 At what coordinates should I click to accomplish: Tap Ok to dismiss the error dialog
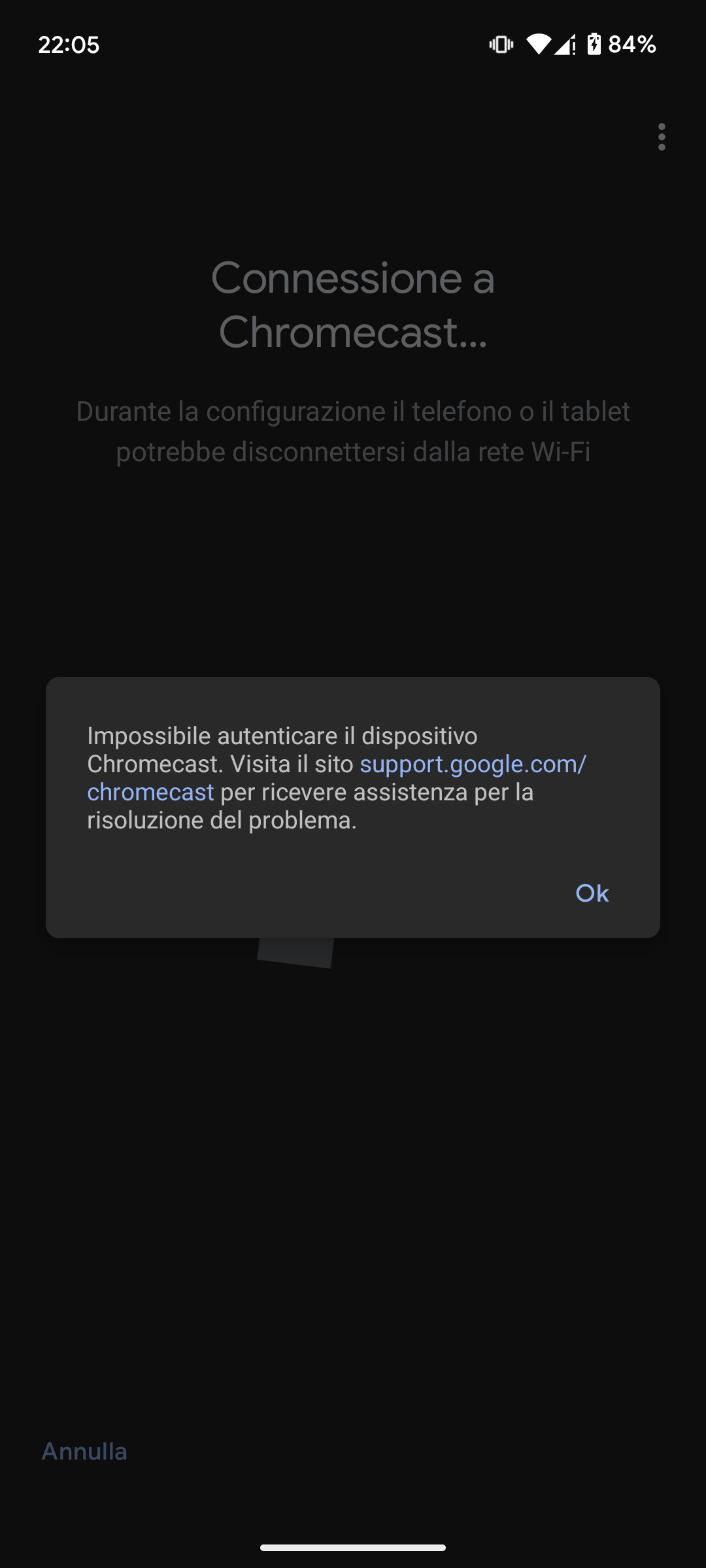(x=592, y=893)
